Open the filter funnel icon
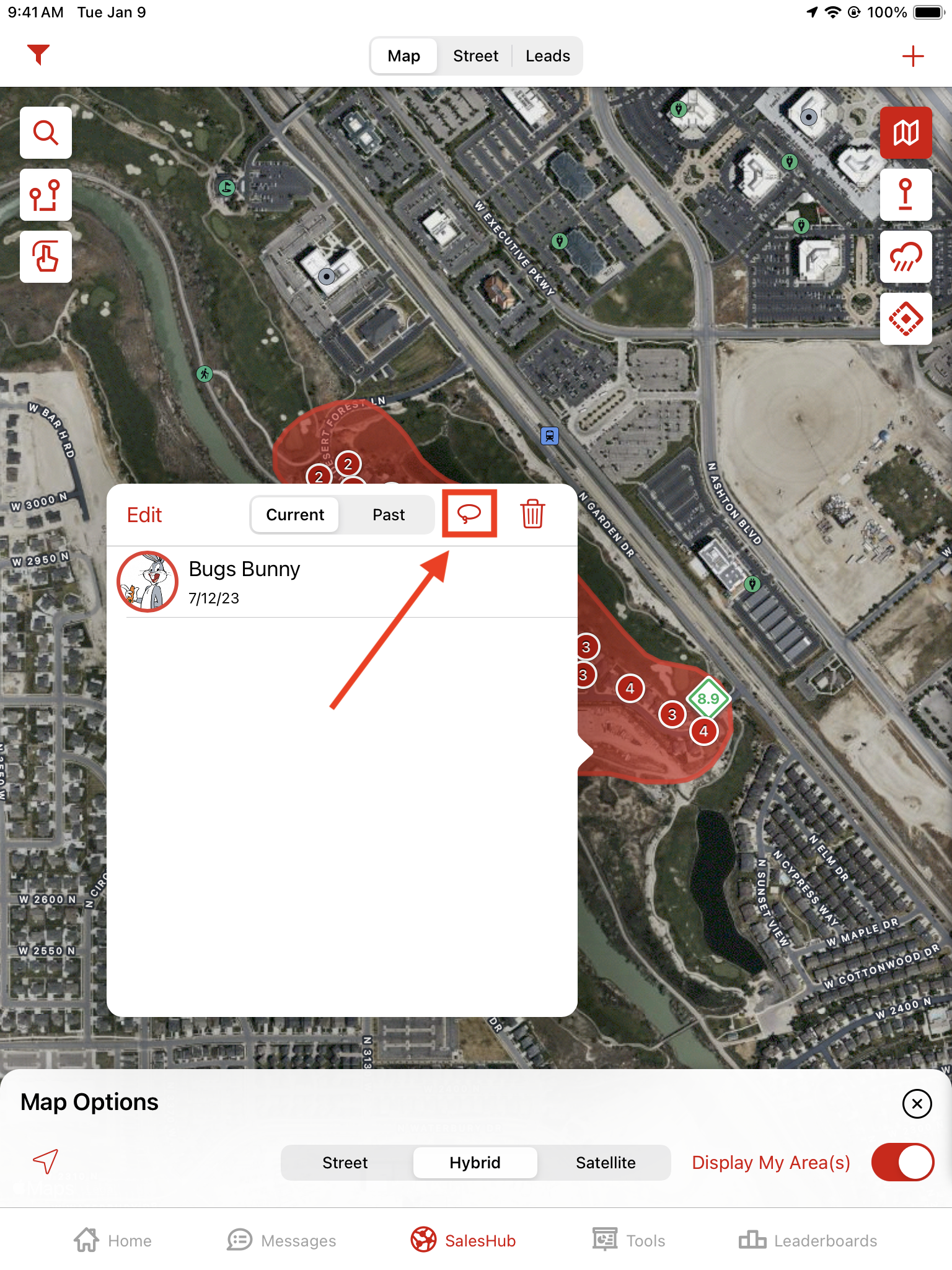 (x=38, y=55)
